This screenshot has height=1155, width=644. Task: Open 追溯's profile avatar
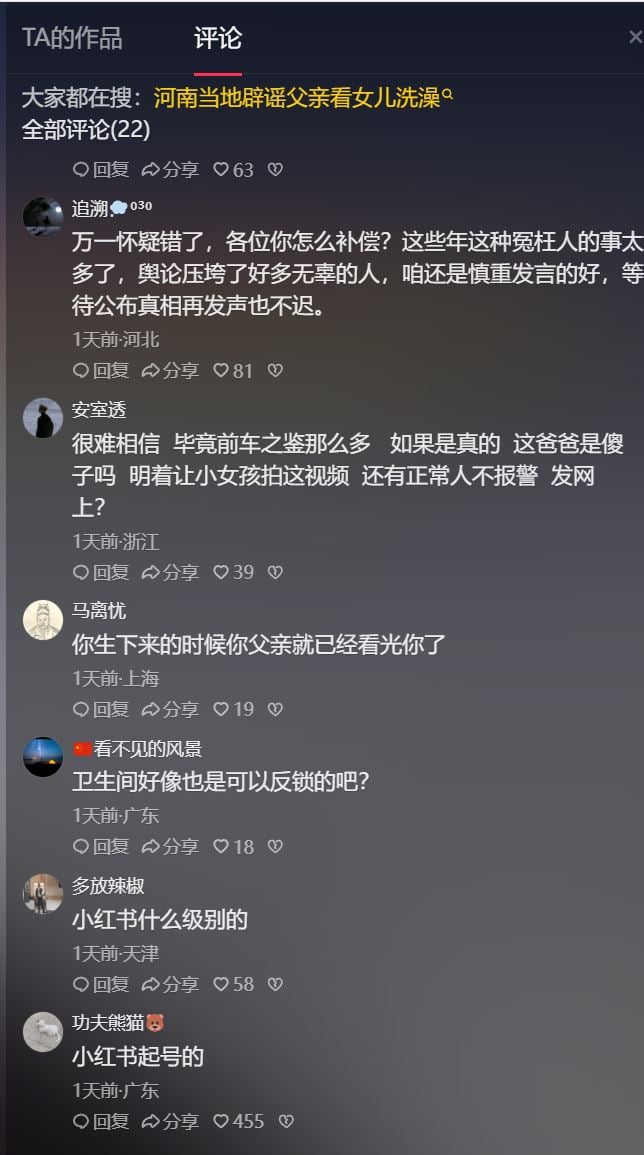43,217
